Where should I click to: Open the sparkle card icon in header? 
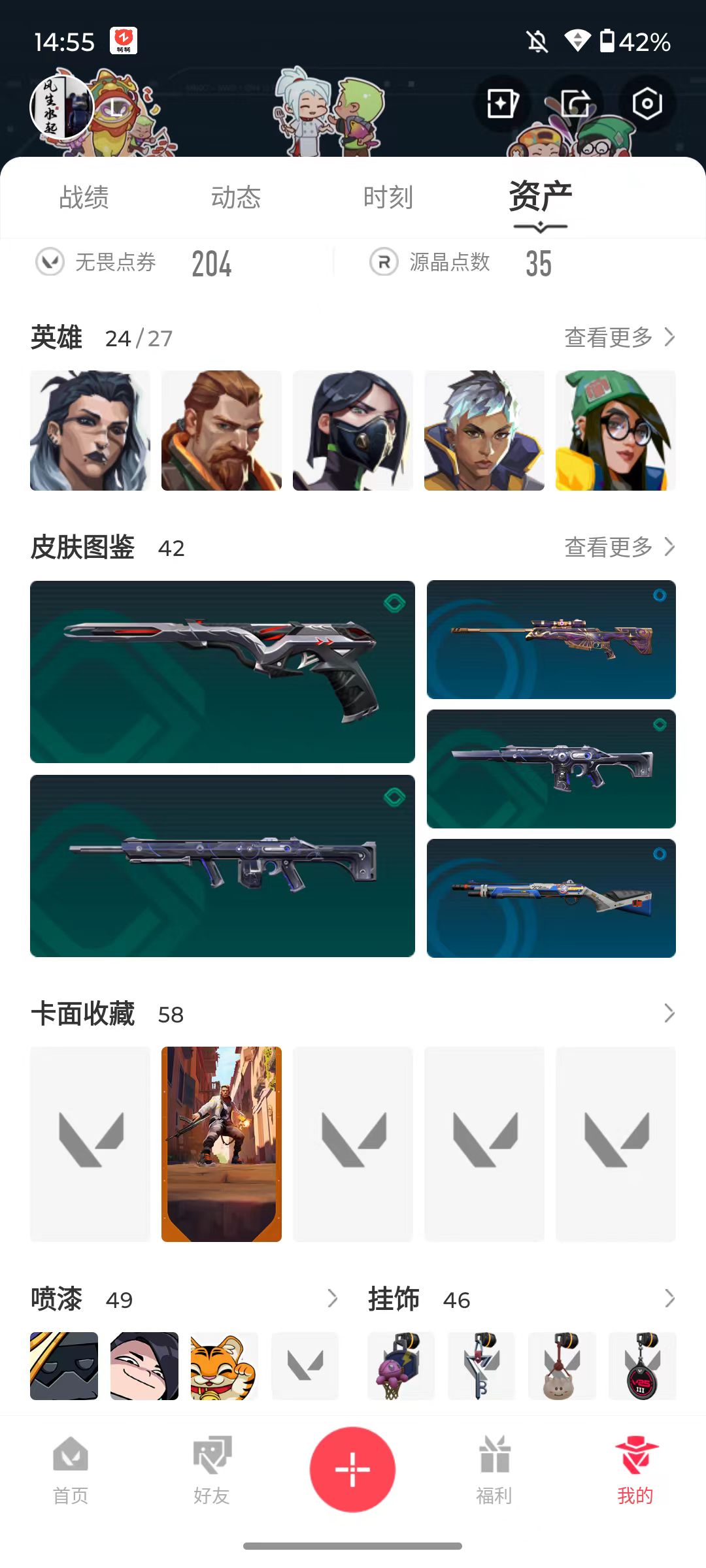503,104
